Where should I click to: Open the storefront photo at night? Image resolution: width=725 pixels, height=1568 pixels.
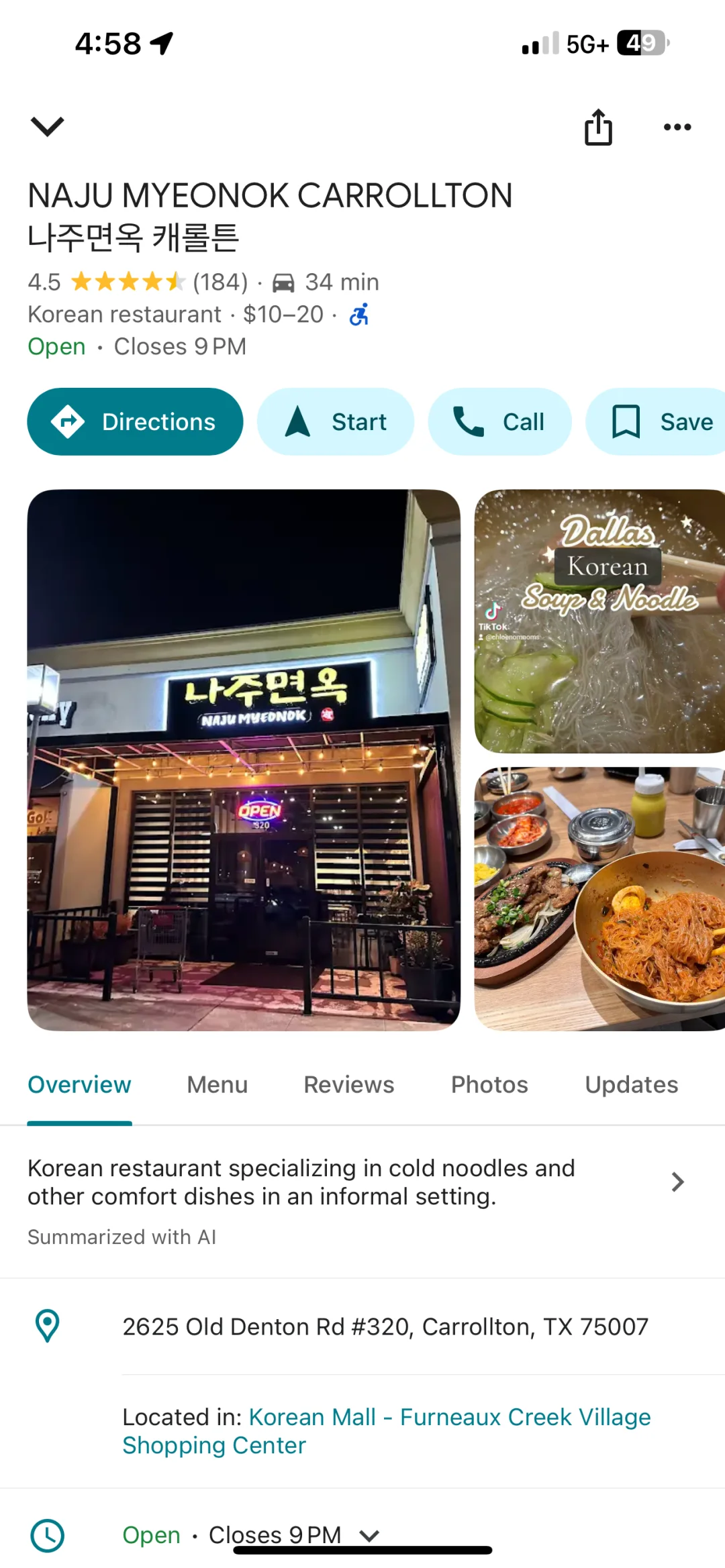coord(244,760)
